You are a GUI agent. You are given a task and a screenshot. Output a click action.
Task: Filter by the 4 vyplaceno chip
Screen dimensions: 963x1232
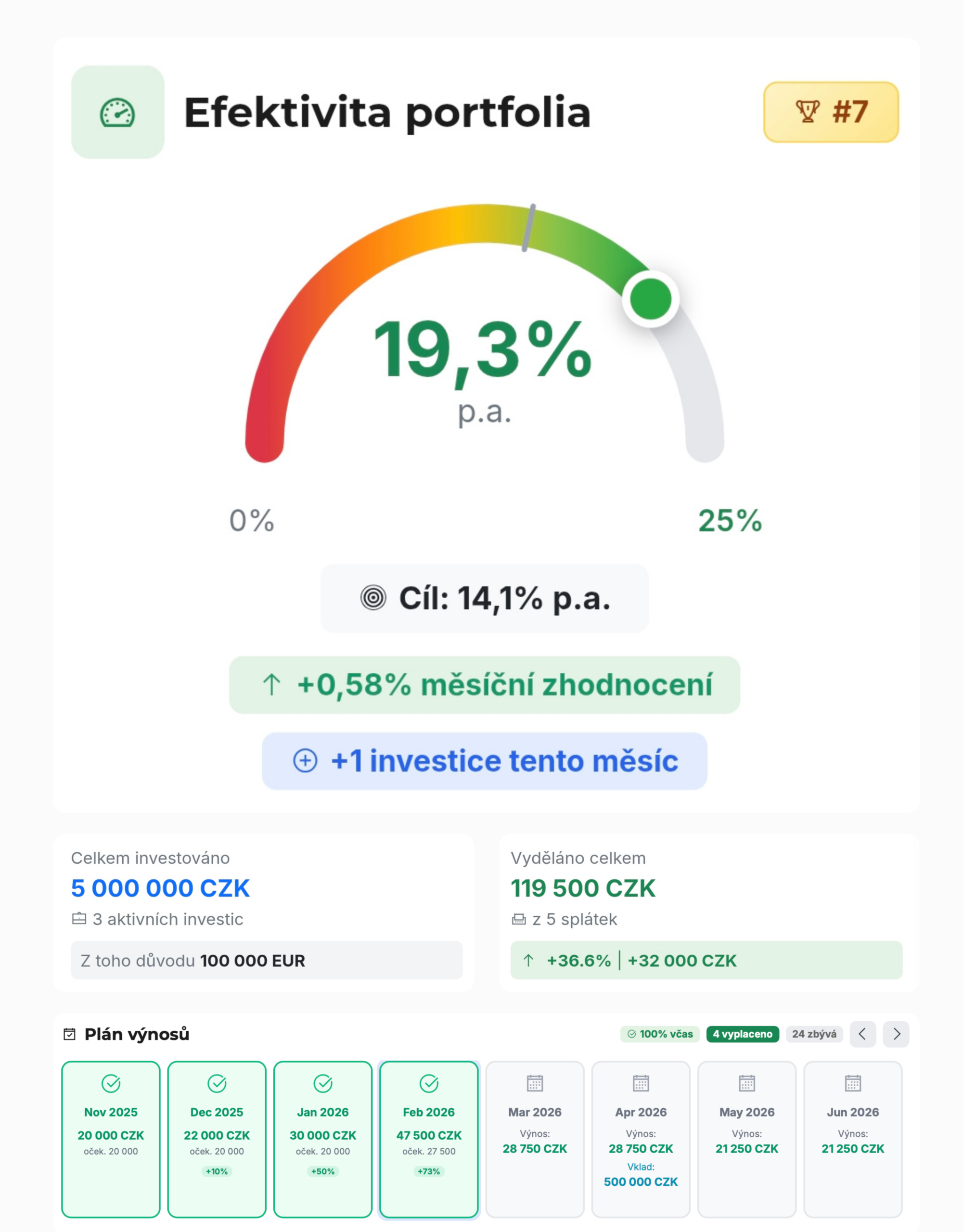pos(742,1034)
